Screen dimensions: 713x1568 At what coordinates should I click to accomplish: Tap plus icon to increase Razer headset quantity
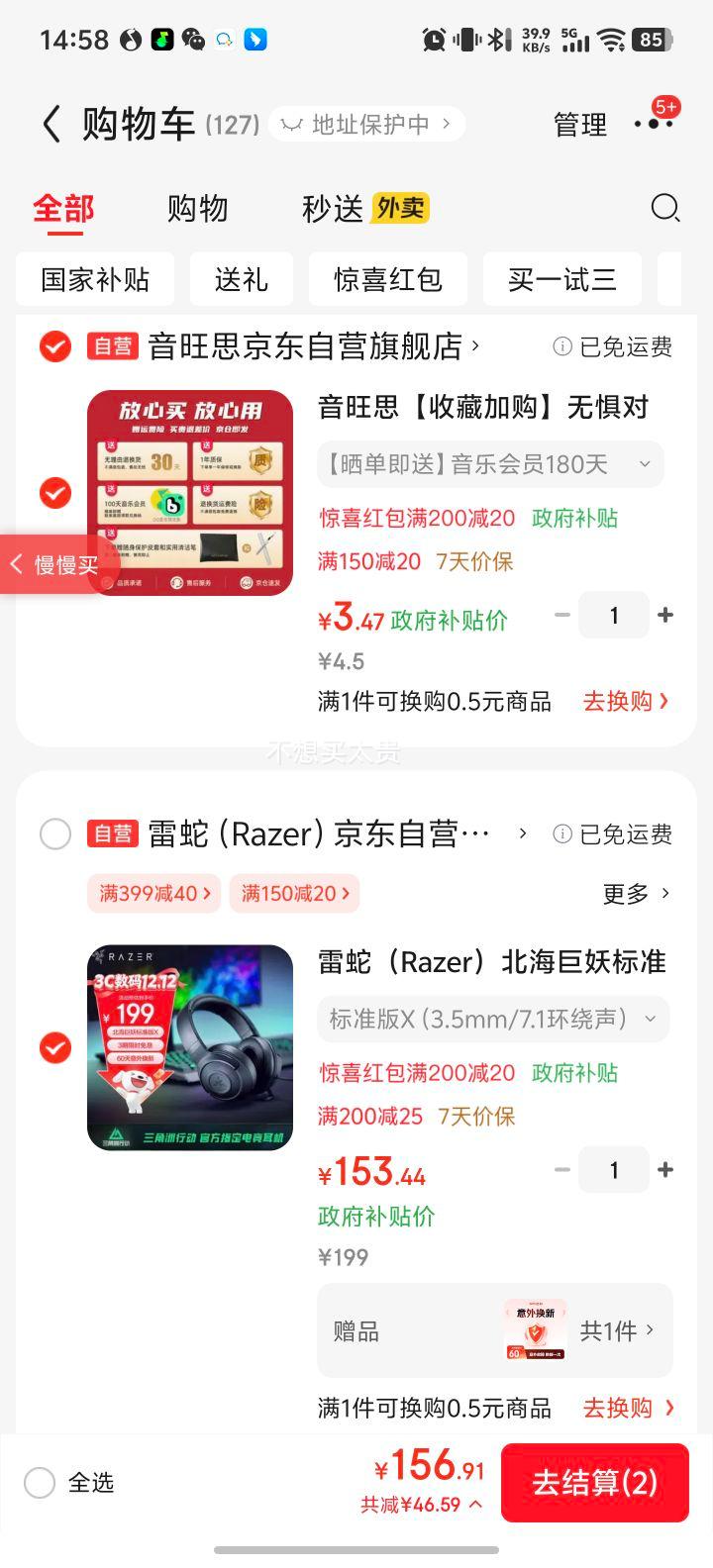point(665,1169)
